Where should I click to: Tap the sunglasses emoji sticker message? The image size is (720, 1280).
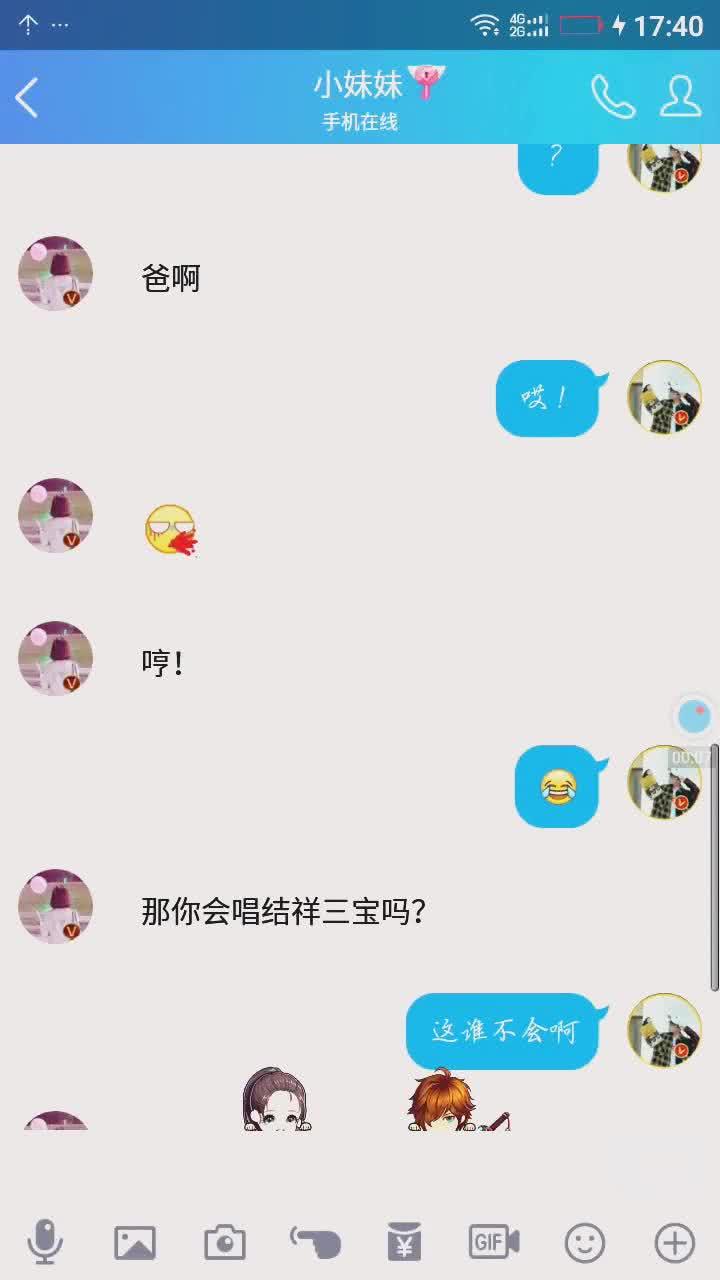click(x=170, y=530)
